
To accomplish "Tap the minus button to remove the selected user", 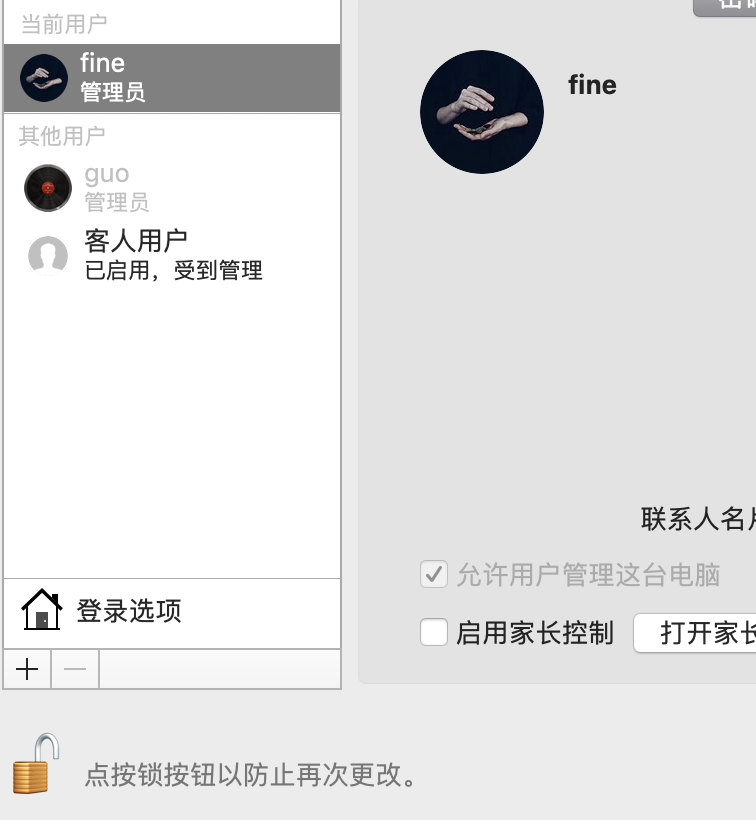I will [x=75, y=669].
